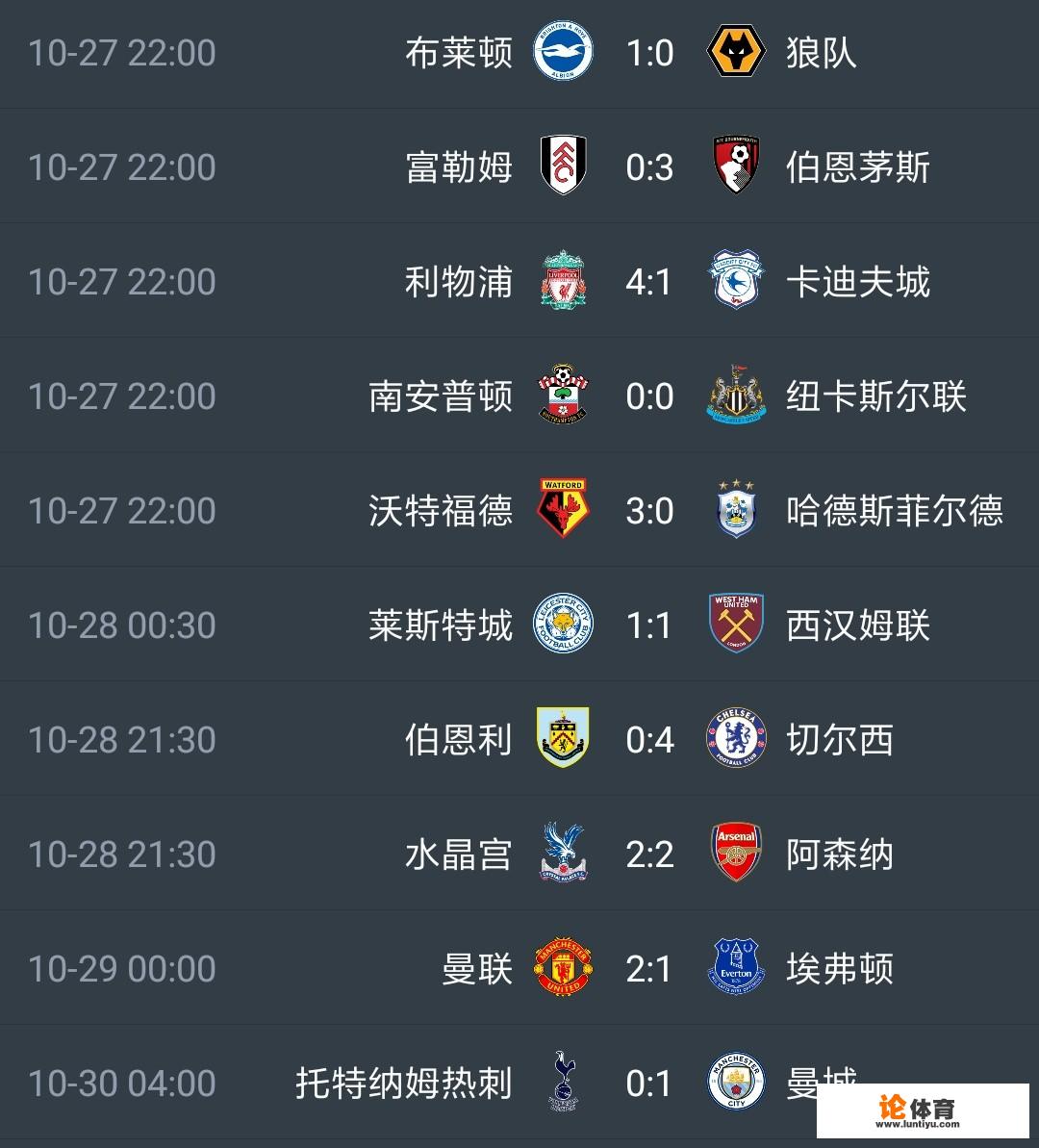Open the Liverpool crest icon
This screenshot has width=1039, height=1148.
coord(563,280)
